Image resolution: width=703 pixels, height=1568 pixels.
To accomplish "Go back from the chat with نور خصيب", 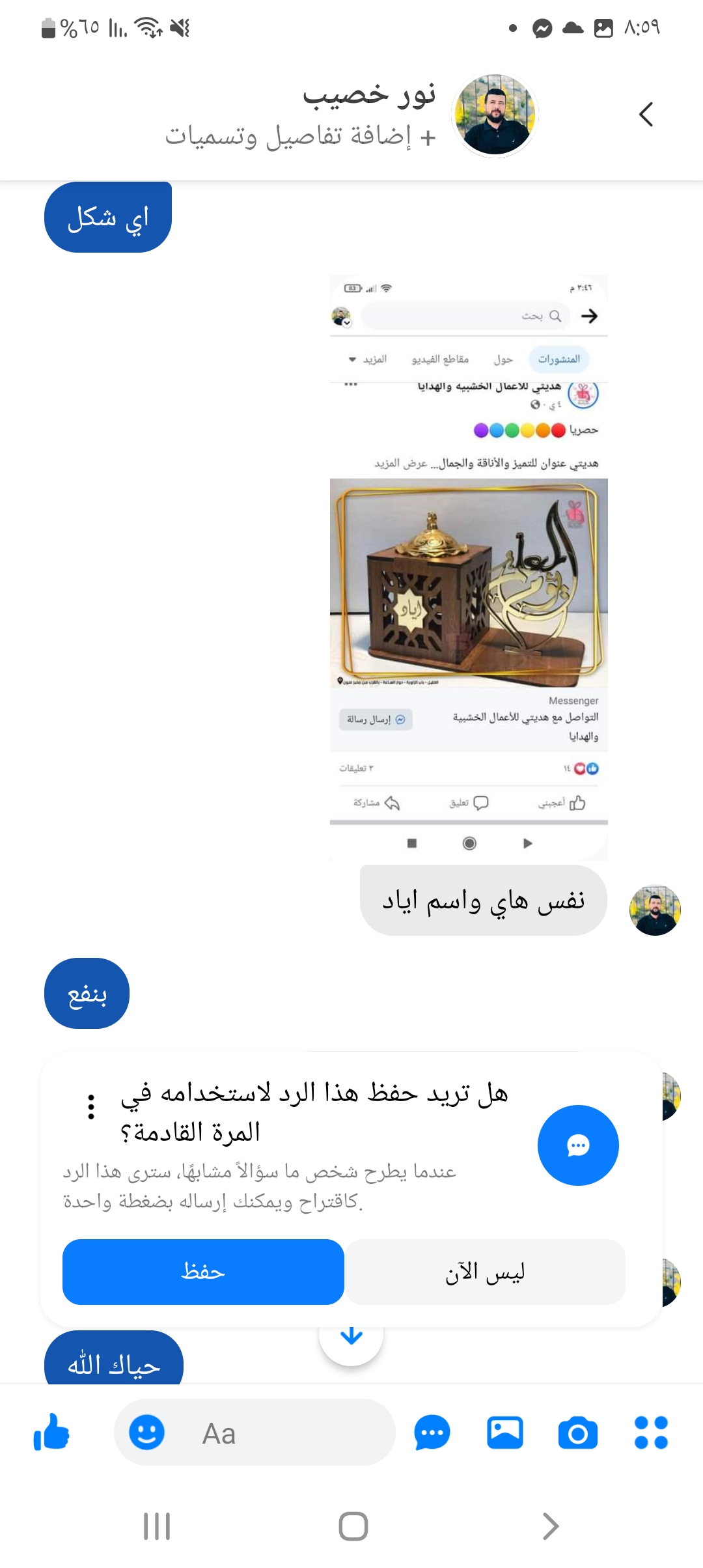I will point(646,115).
